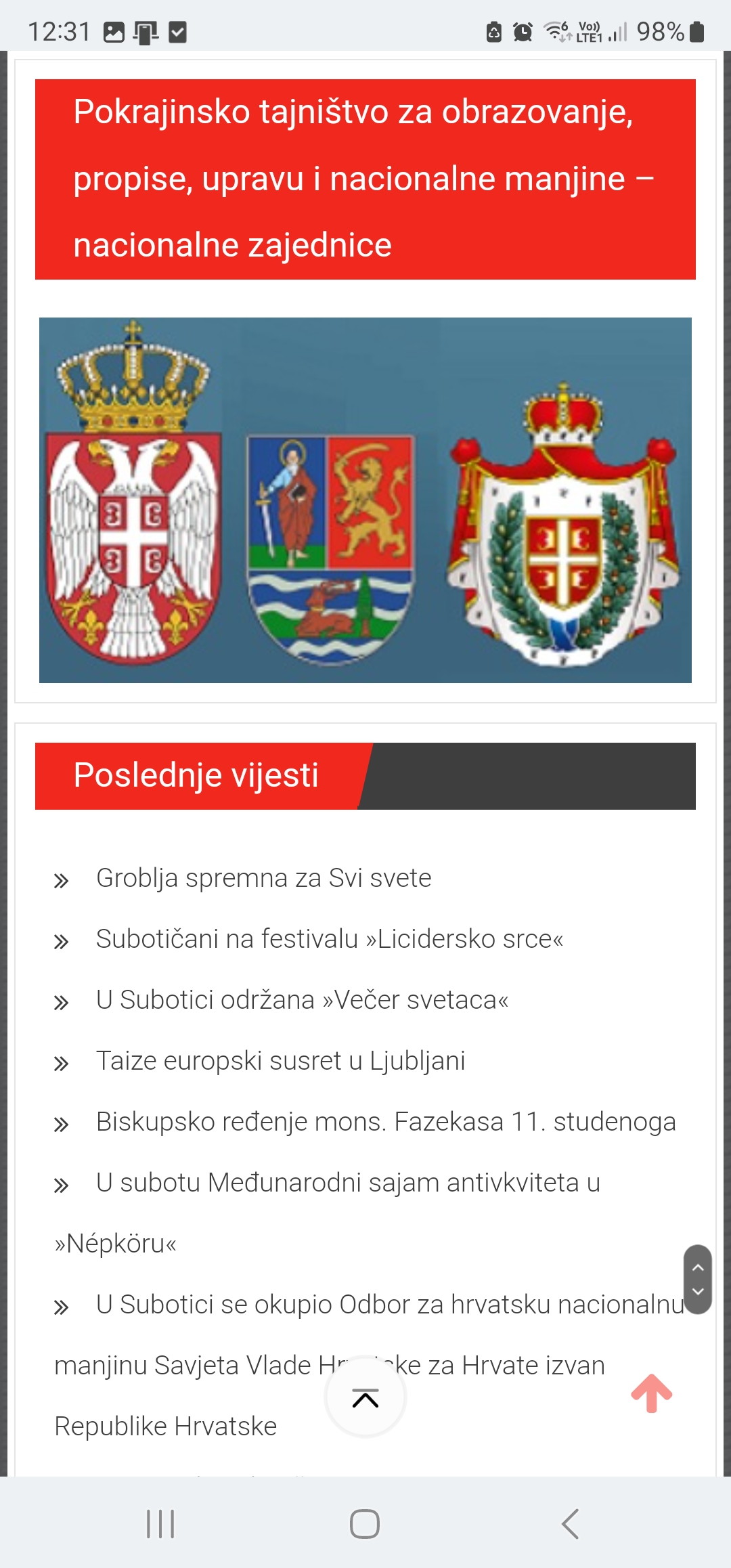Open Taize europski susret u Ljubljani
731x1568 pixels.
tap(280, 1061)
